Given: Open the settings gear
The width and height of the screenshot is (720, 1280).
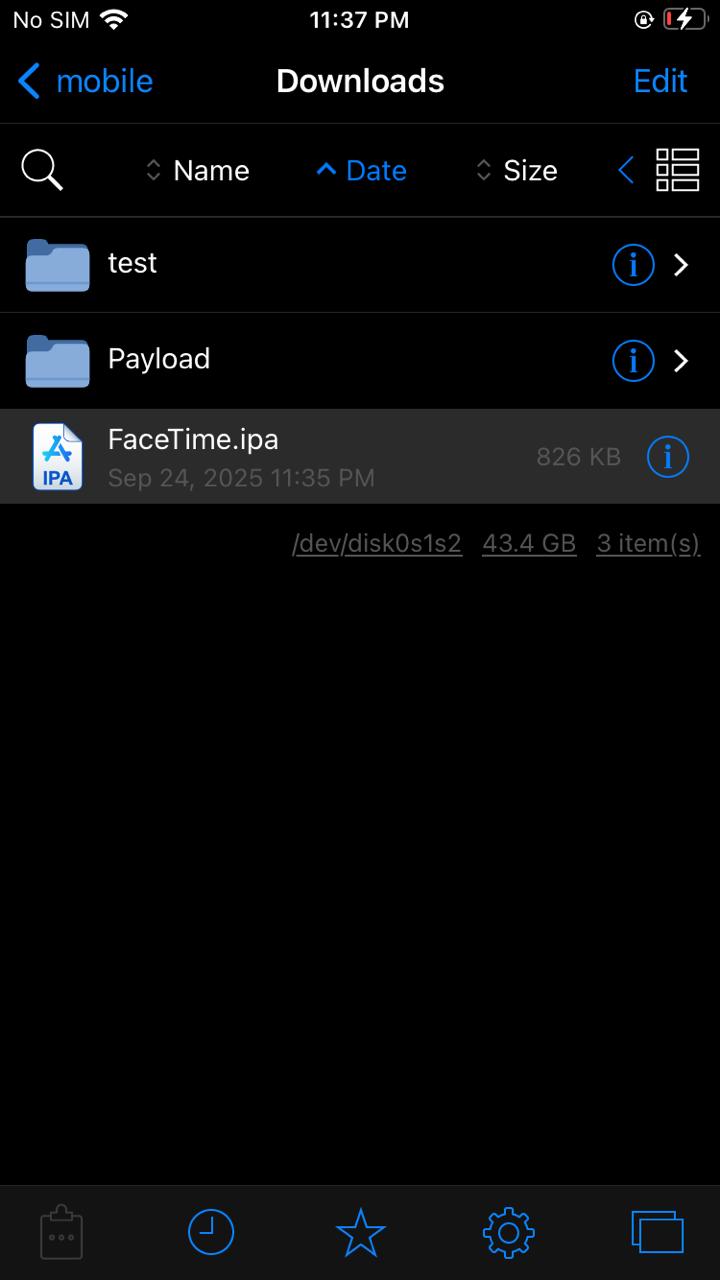Looking at the screenshot, I should click(x=508, y=1233).
